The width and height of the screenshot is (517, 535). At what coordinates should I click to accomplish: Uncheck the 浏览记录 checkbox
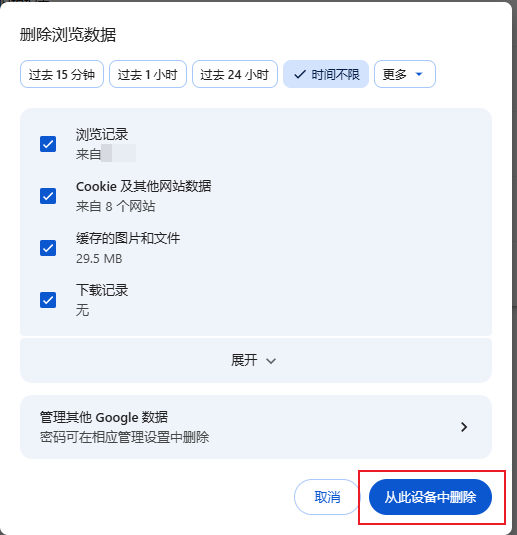[48, 144]
